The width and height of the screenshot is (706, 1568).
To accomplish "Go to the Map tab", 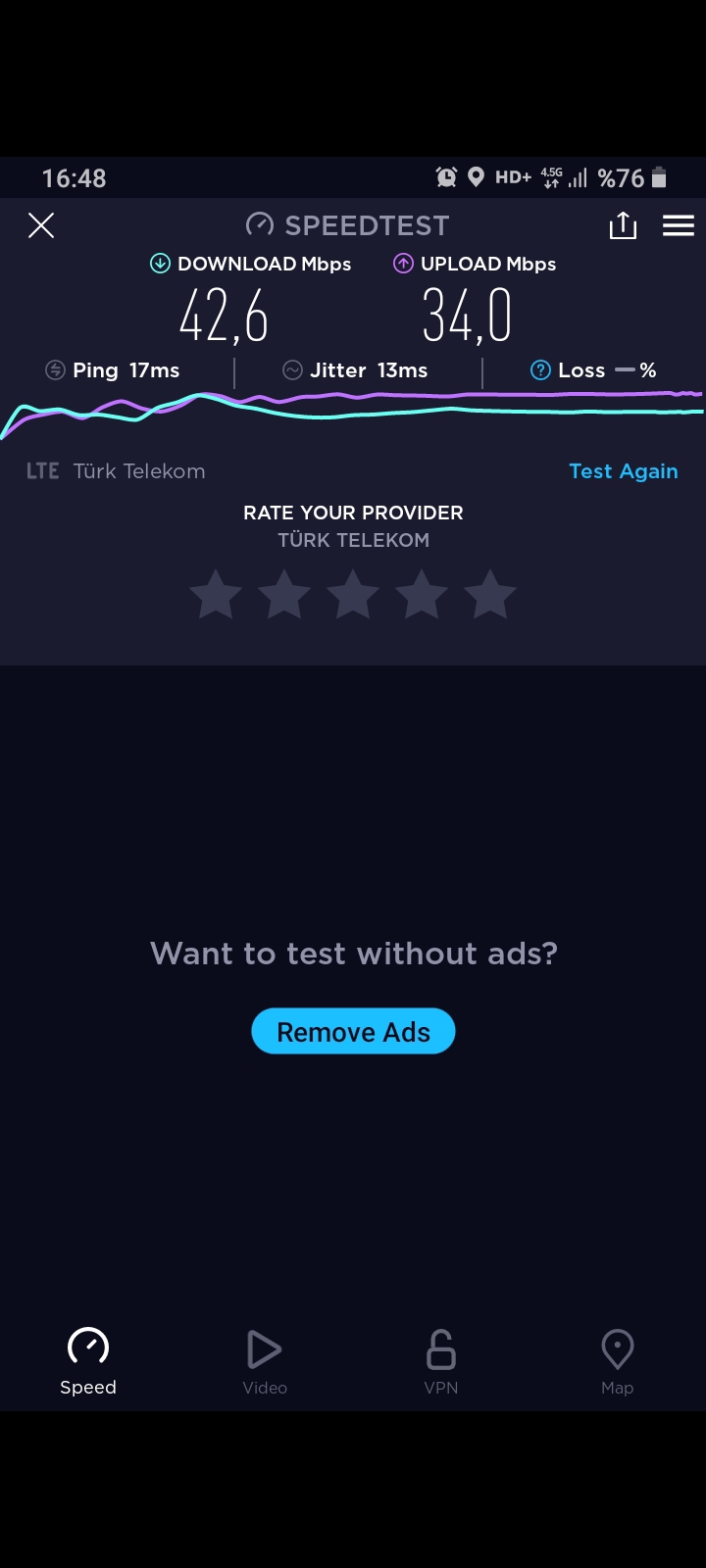I will pos(618,1362).
